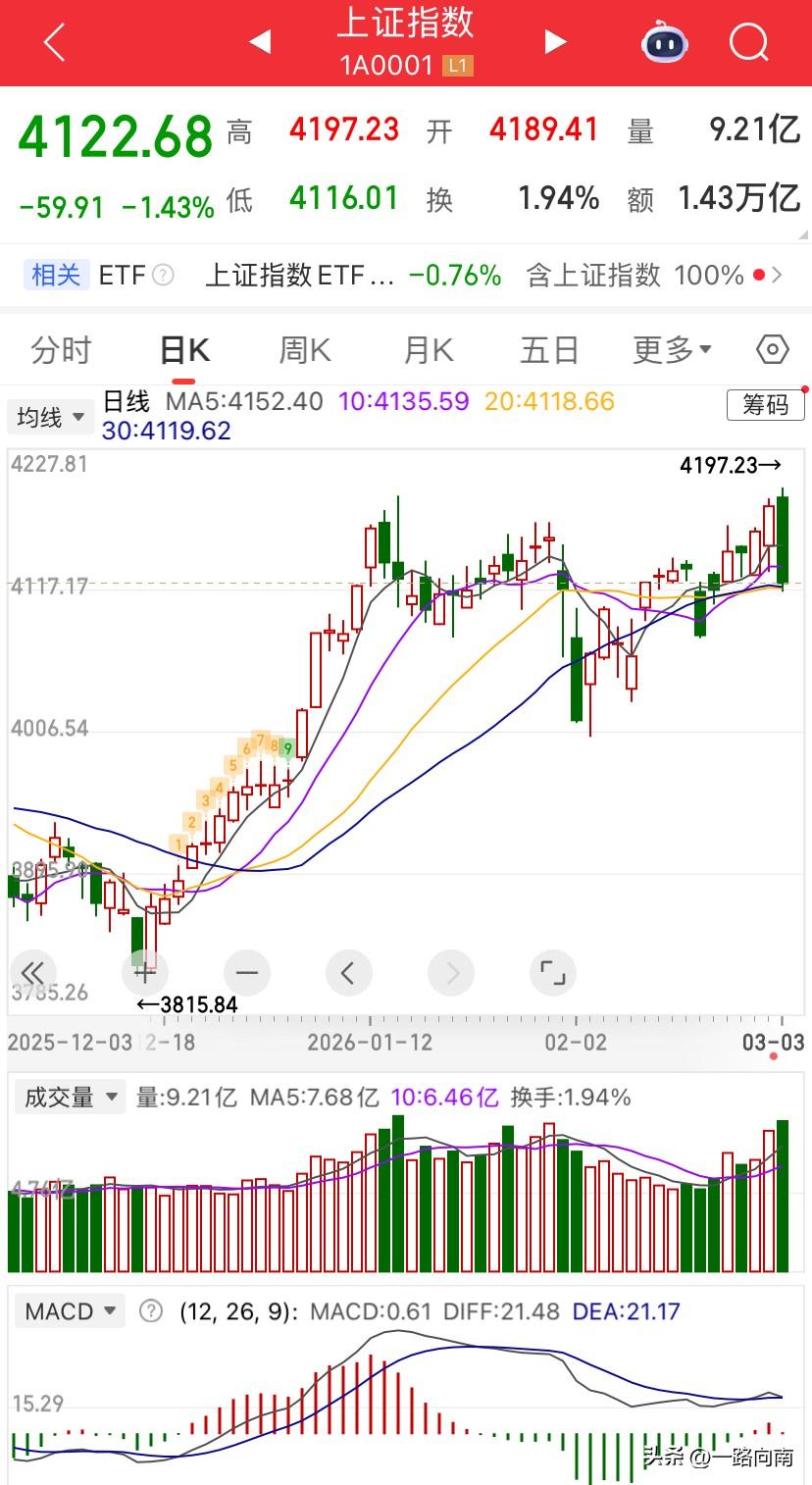Open the chart settings gear icon

pyautogui.click(x=772, y=349)
